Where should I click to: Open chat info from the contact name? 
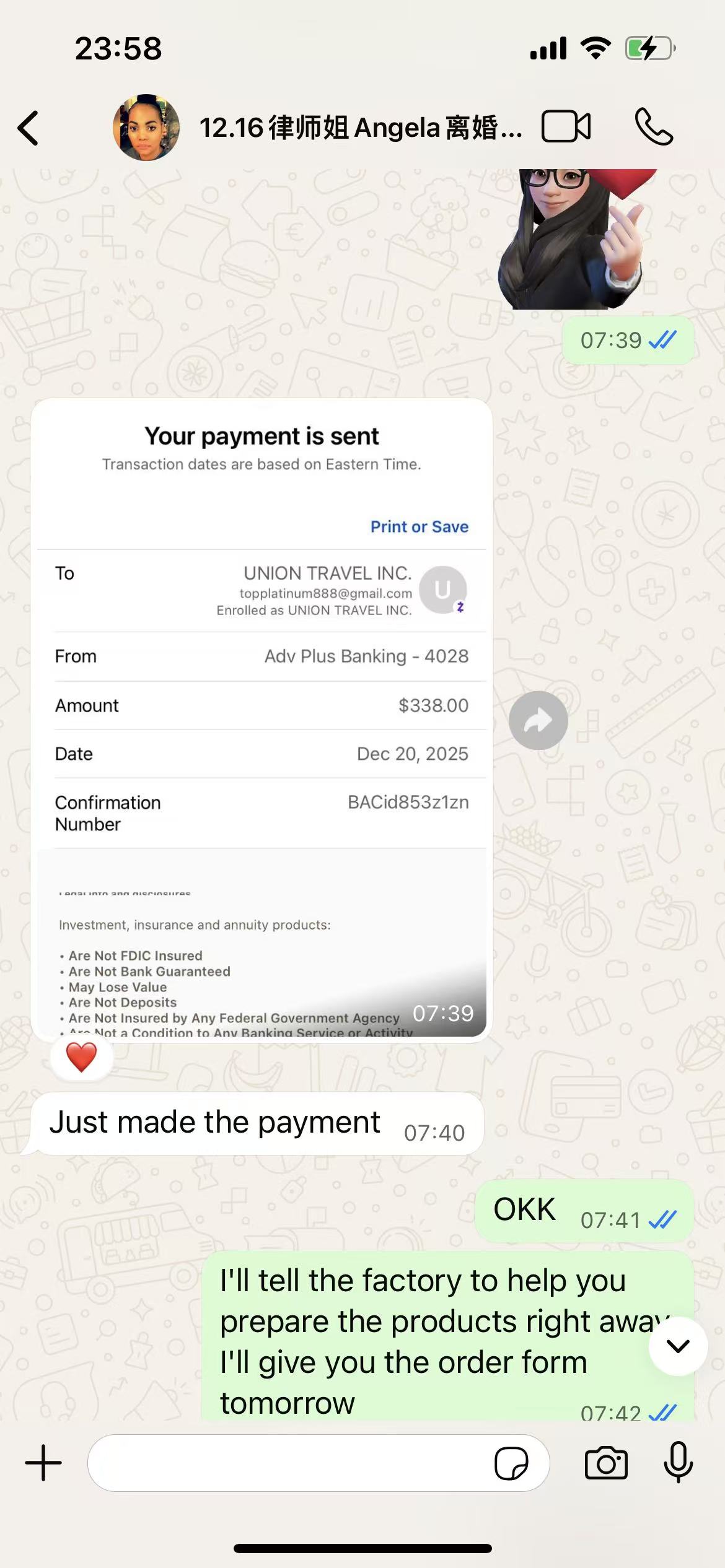[x=359, y=128]
